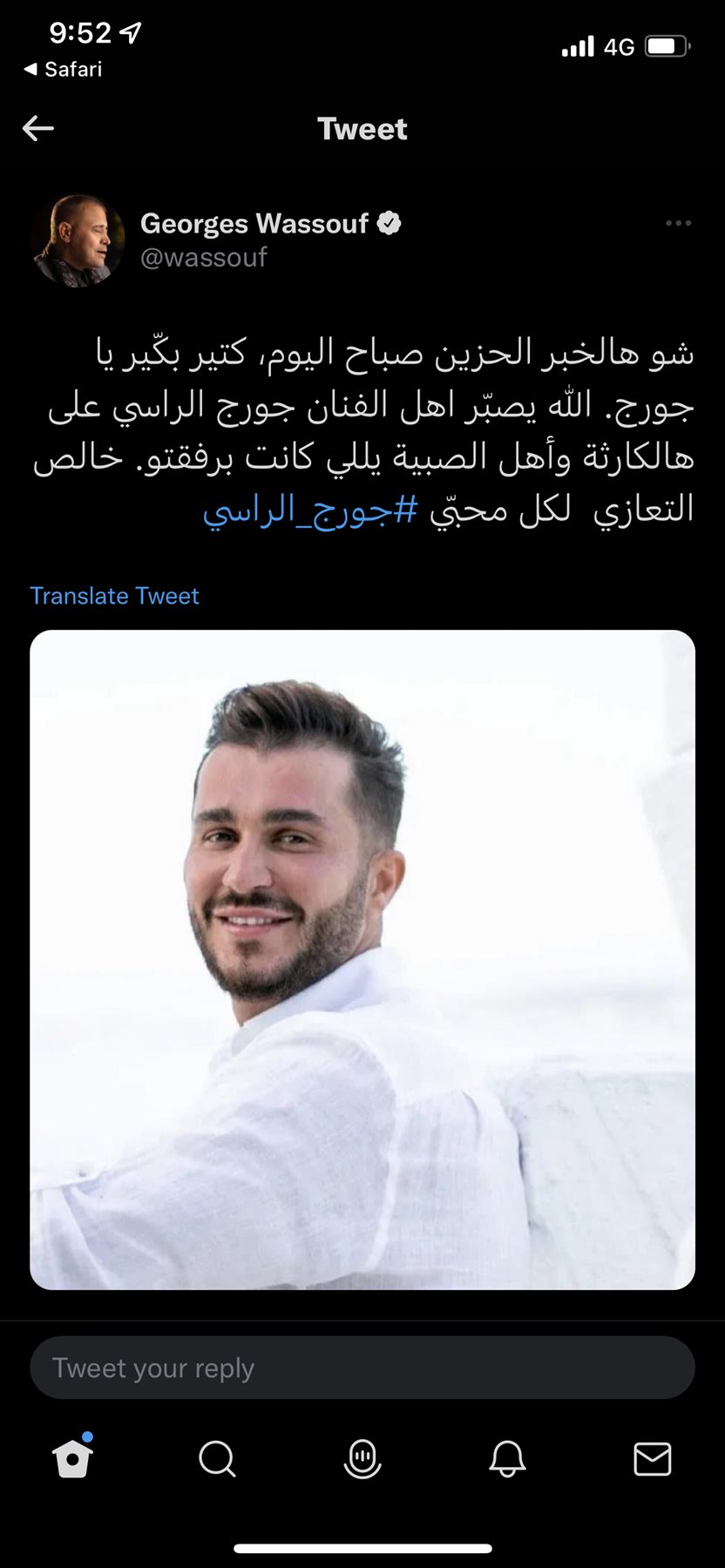This screenshot has height=1568, width=725.
Task: Tap the Tweet your reply field
Action: 362,1368
